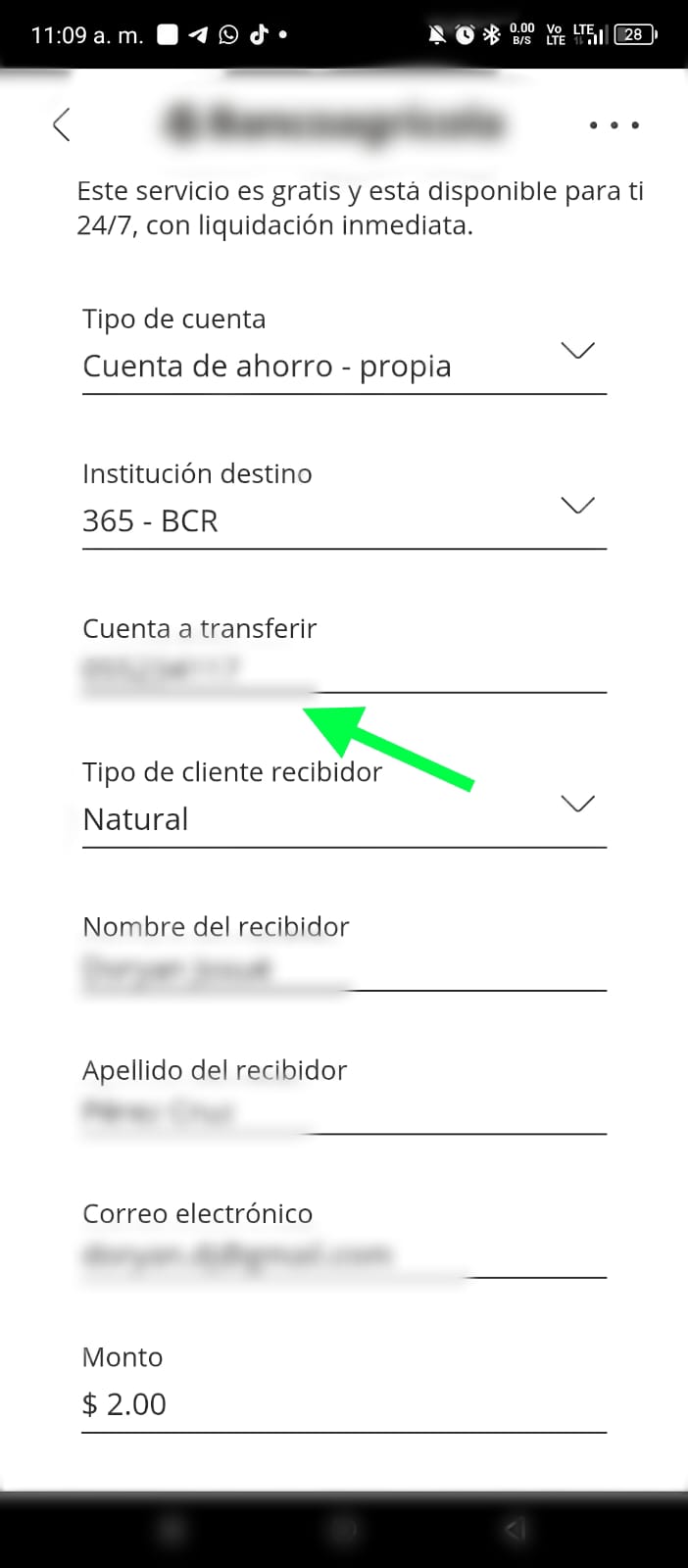
Task: Edit the Monto amount field
Action: [343, 1404]
